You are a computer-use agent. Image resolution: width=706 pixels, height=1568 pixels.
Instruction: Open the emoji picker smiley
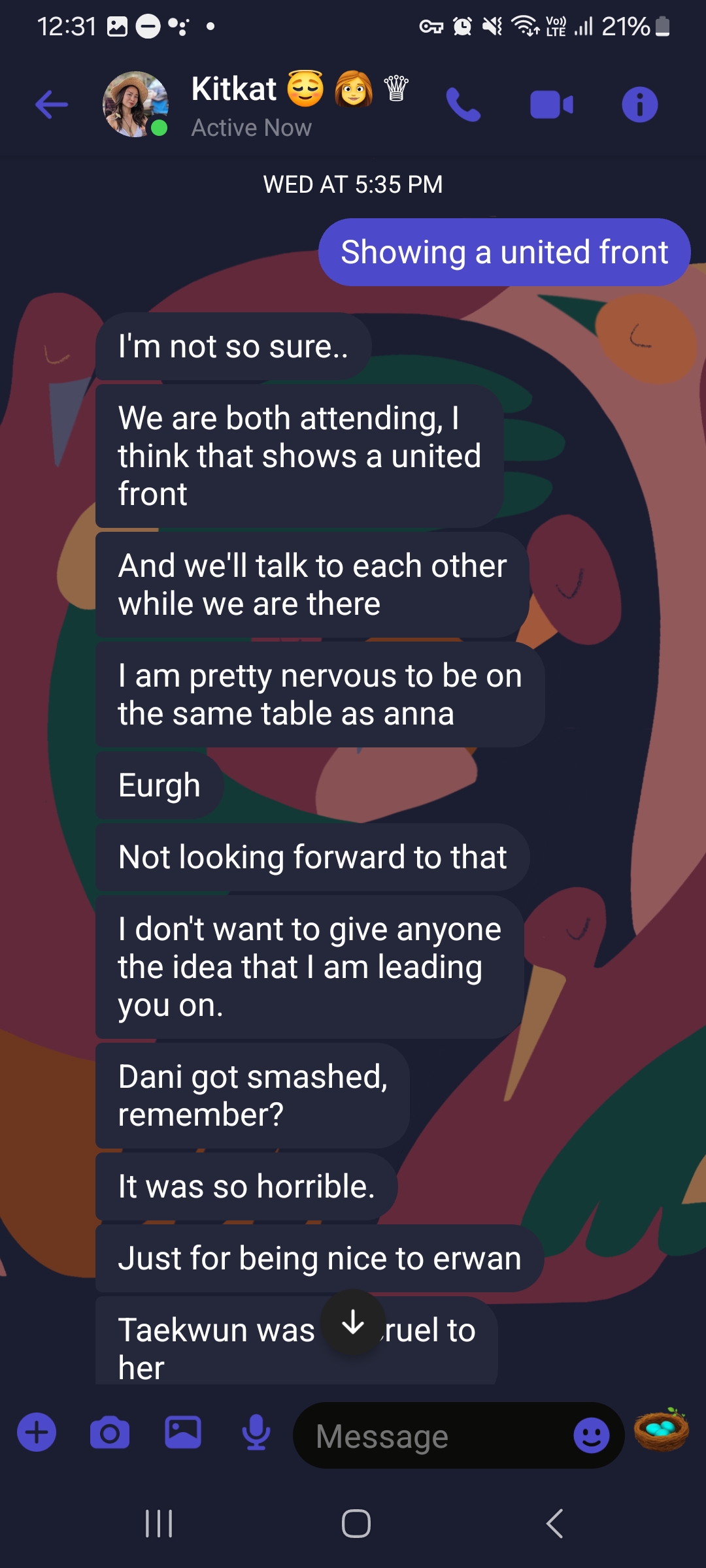point(591,1435)
